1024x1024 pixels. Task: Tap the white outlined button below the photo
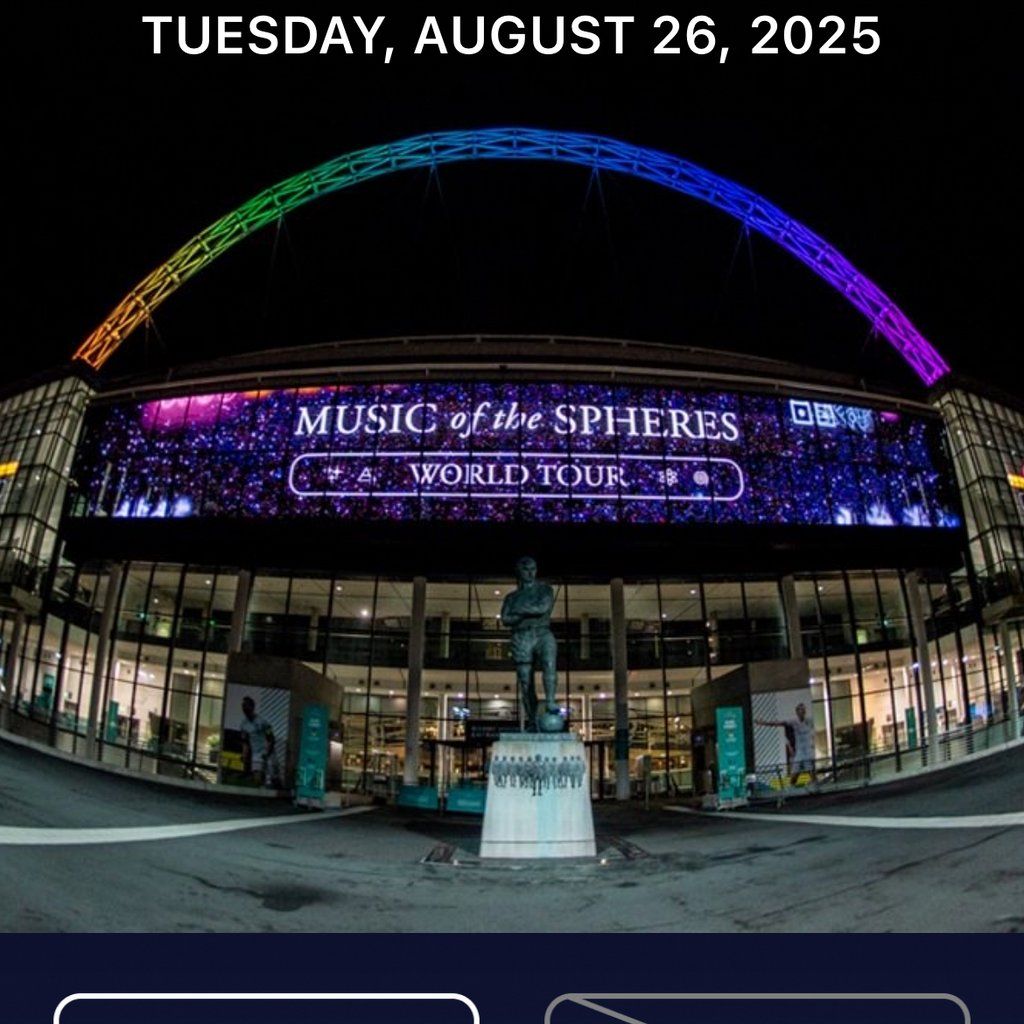click(x=266, y=1008)
